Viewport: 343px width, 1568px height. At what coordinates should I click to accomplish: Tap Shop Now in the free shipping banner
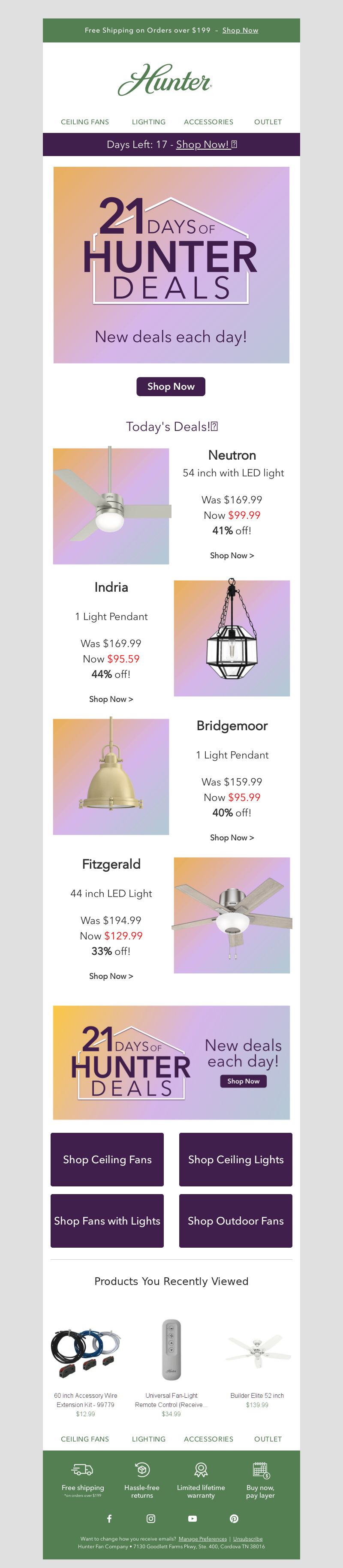pos(240,30)
